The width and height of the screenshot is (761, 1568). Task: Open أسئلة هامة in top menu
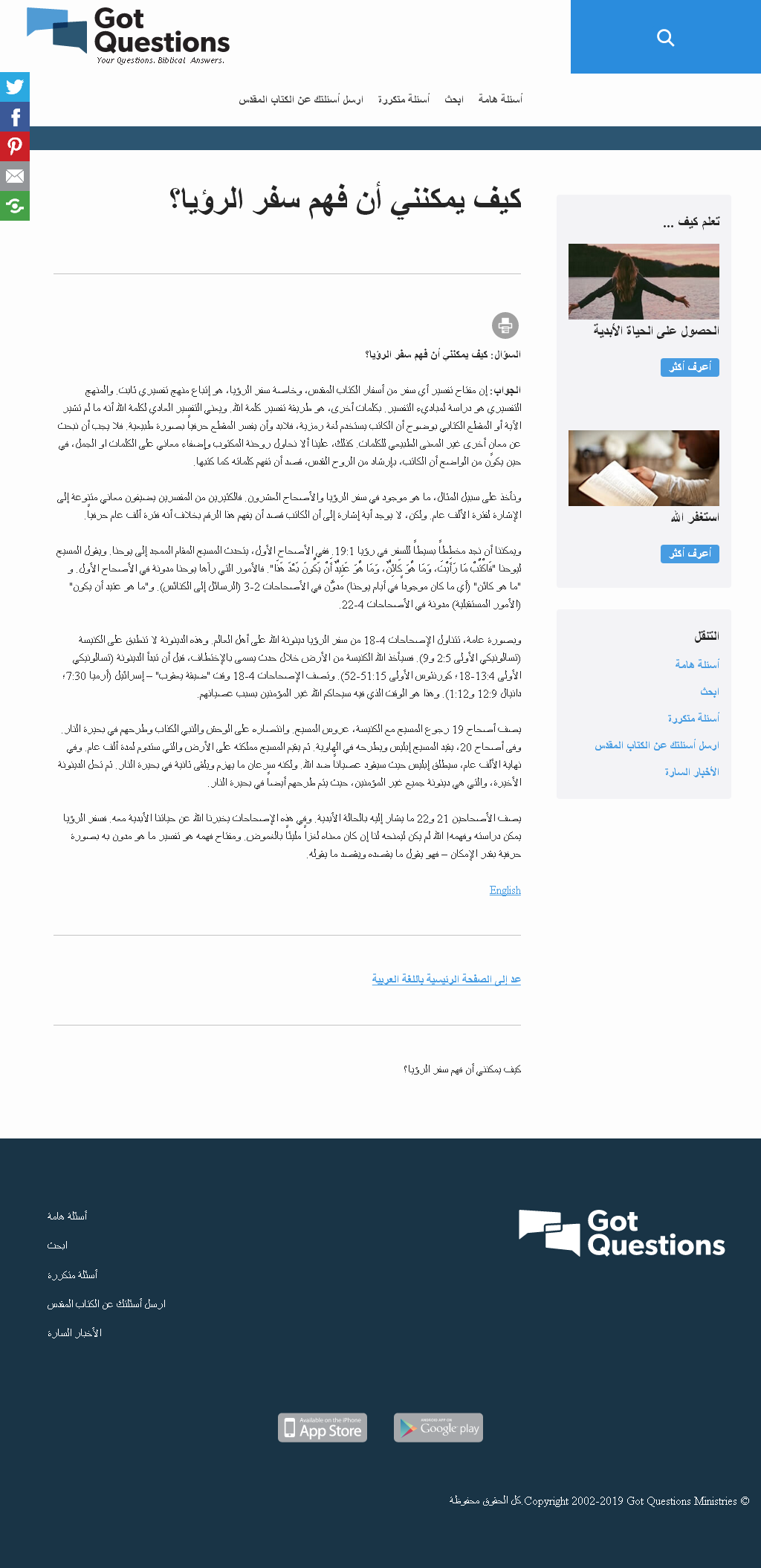pos(500,100)
